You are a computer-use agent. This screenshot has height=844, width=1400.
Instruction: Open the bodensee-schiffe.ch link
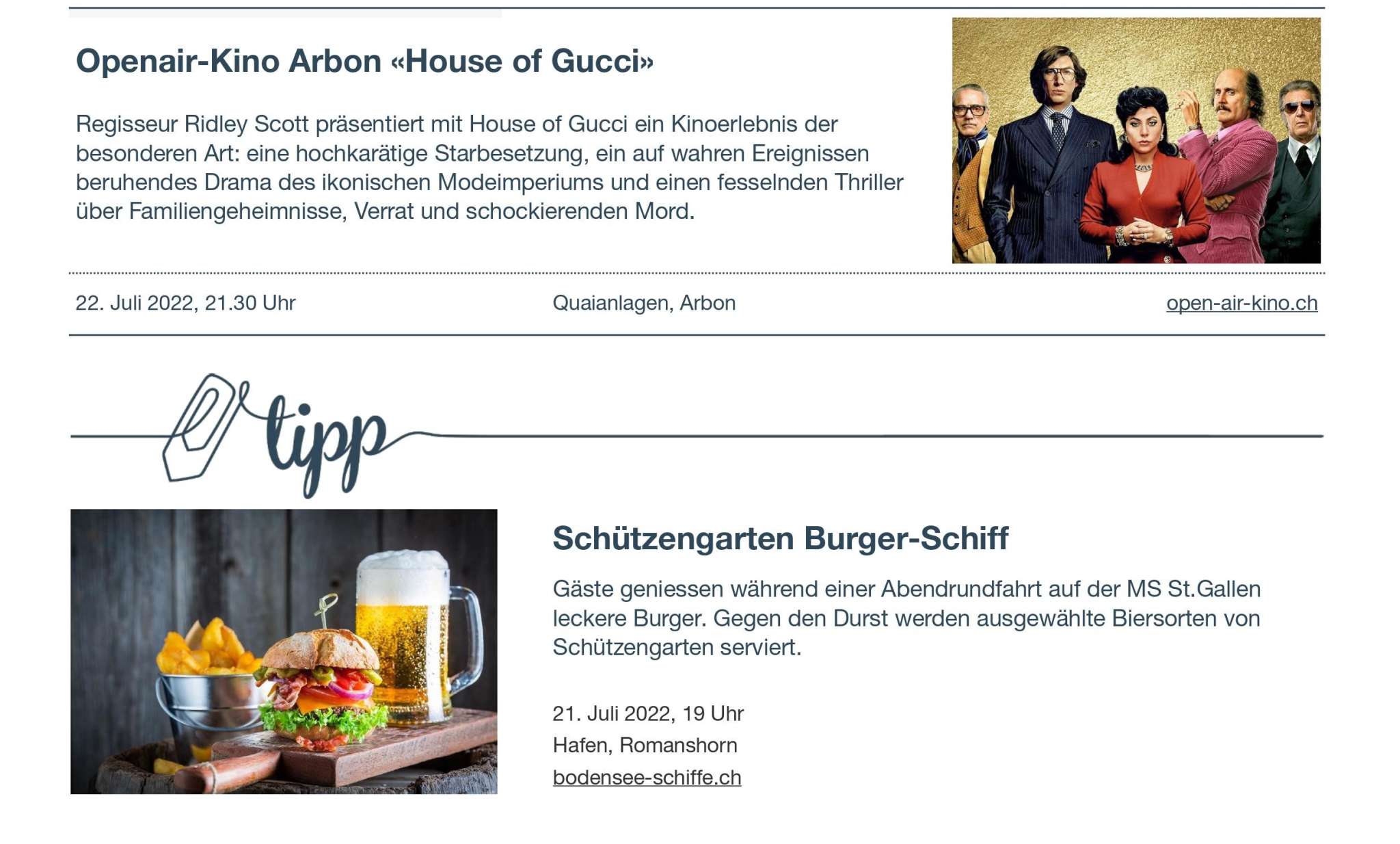pos(647,778)
